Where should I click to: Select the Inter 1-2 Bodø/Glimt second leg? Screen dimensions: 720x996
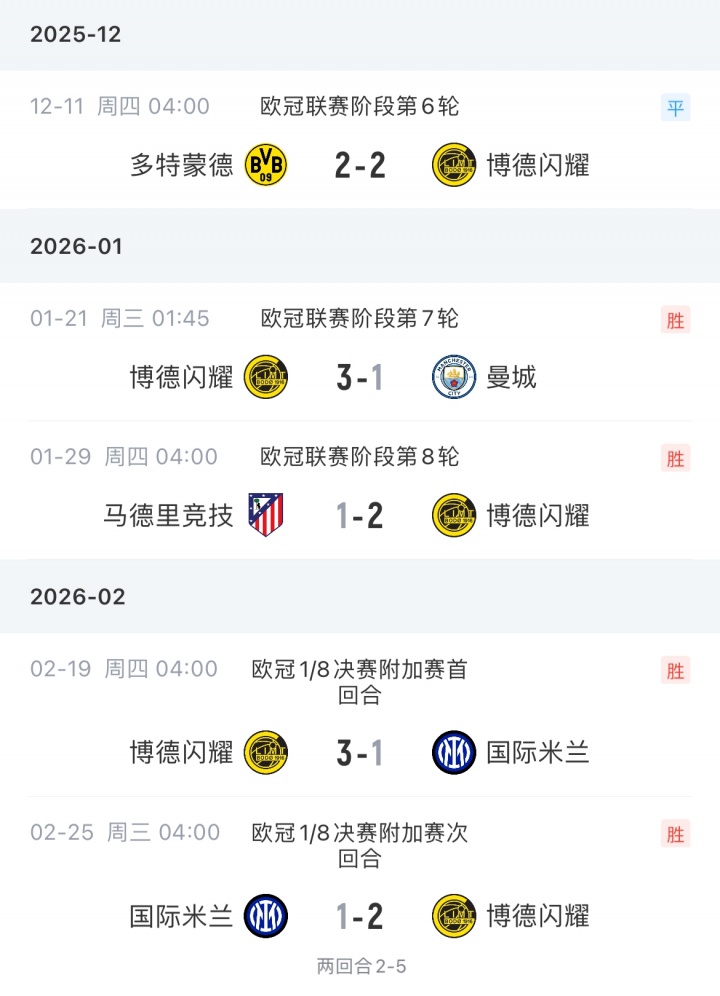click(x=360, y=915)
